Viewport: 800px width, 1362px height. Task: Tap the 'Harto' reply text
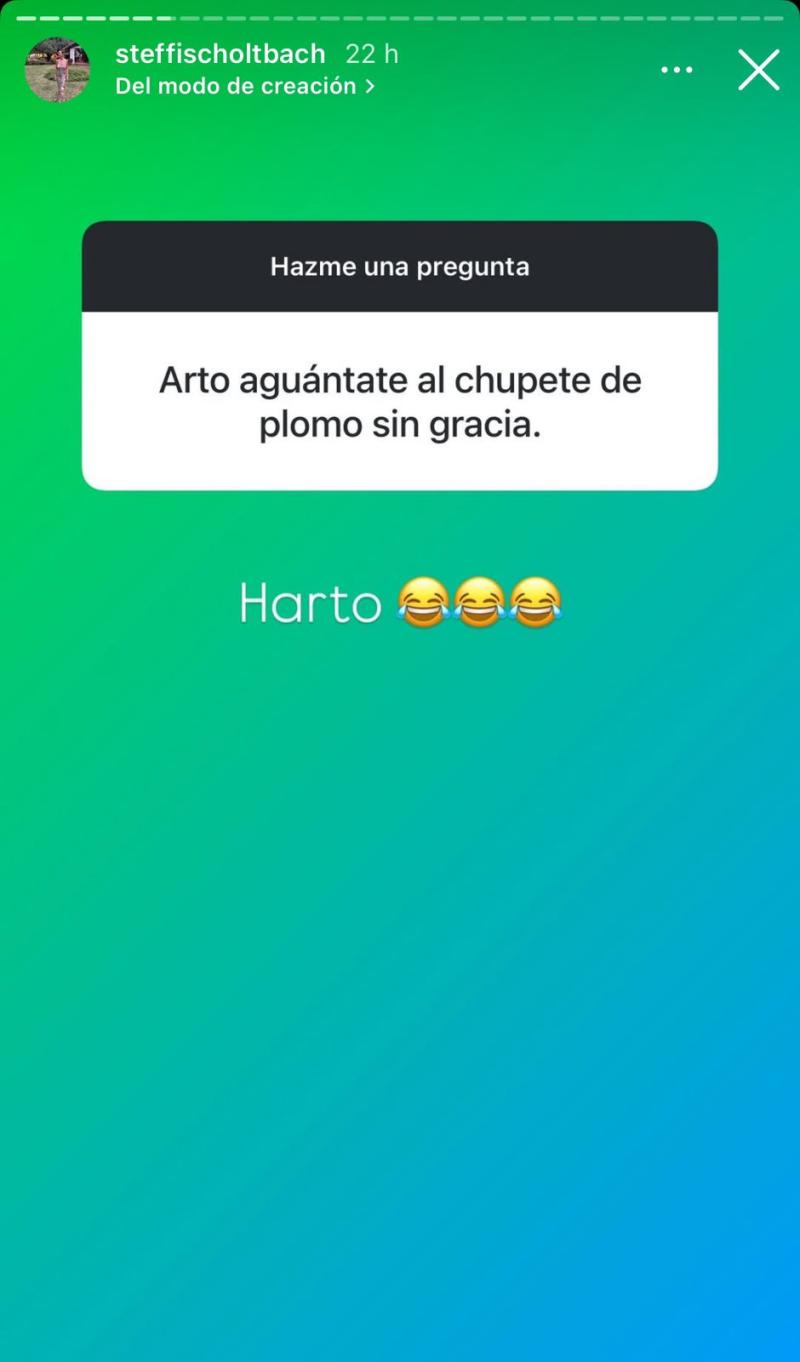(310, 603)
